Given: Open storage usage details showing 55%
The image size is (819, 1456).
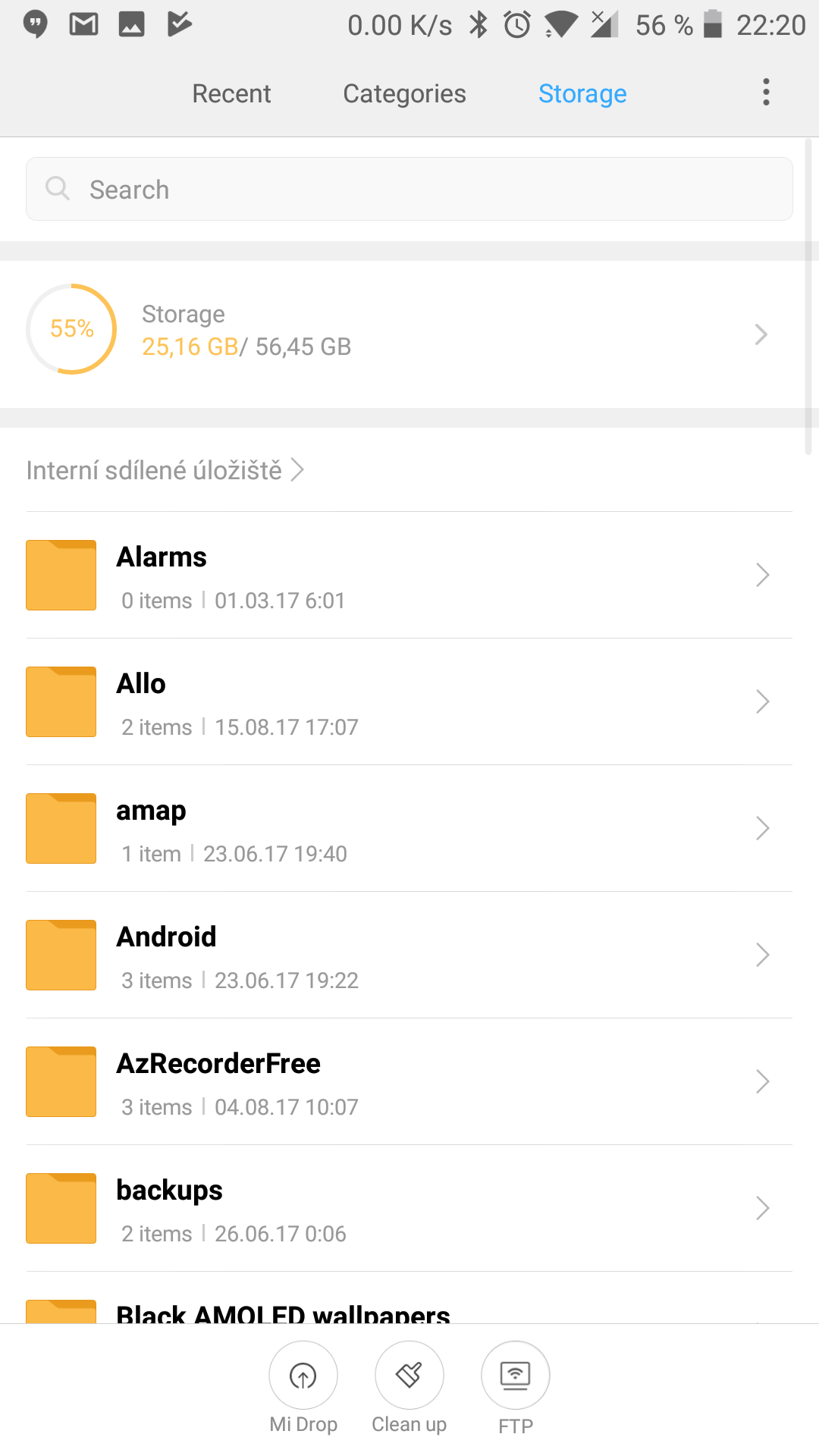Looking at the screenshot, I should 409,331.
